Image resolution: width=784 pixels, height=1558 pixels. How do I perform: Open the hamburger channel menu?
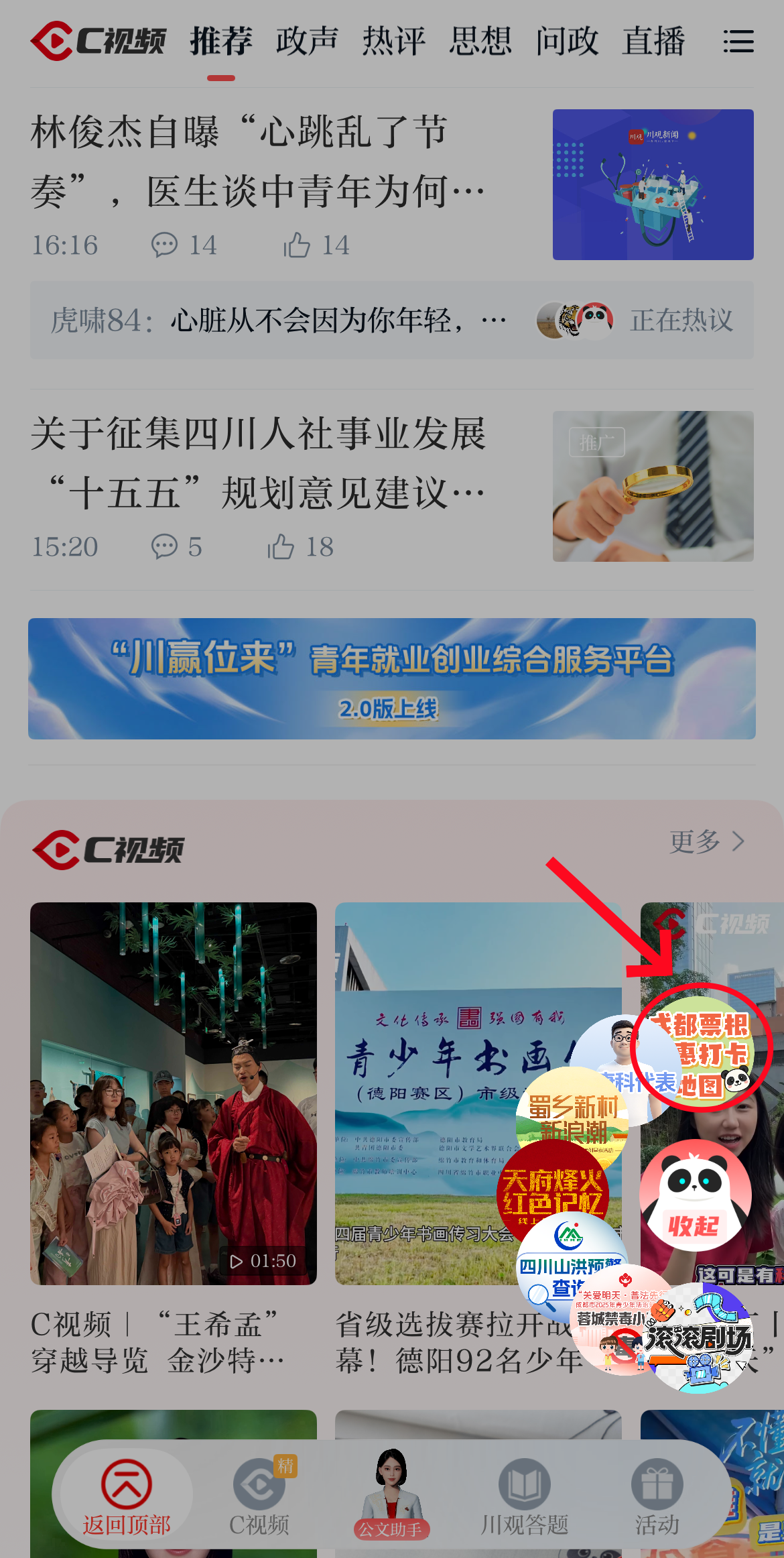pyautogui.click(x=738, y=42)
